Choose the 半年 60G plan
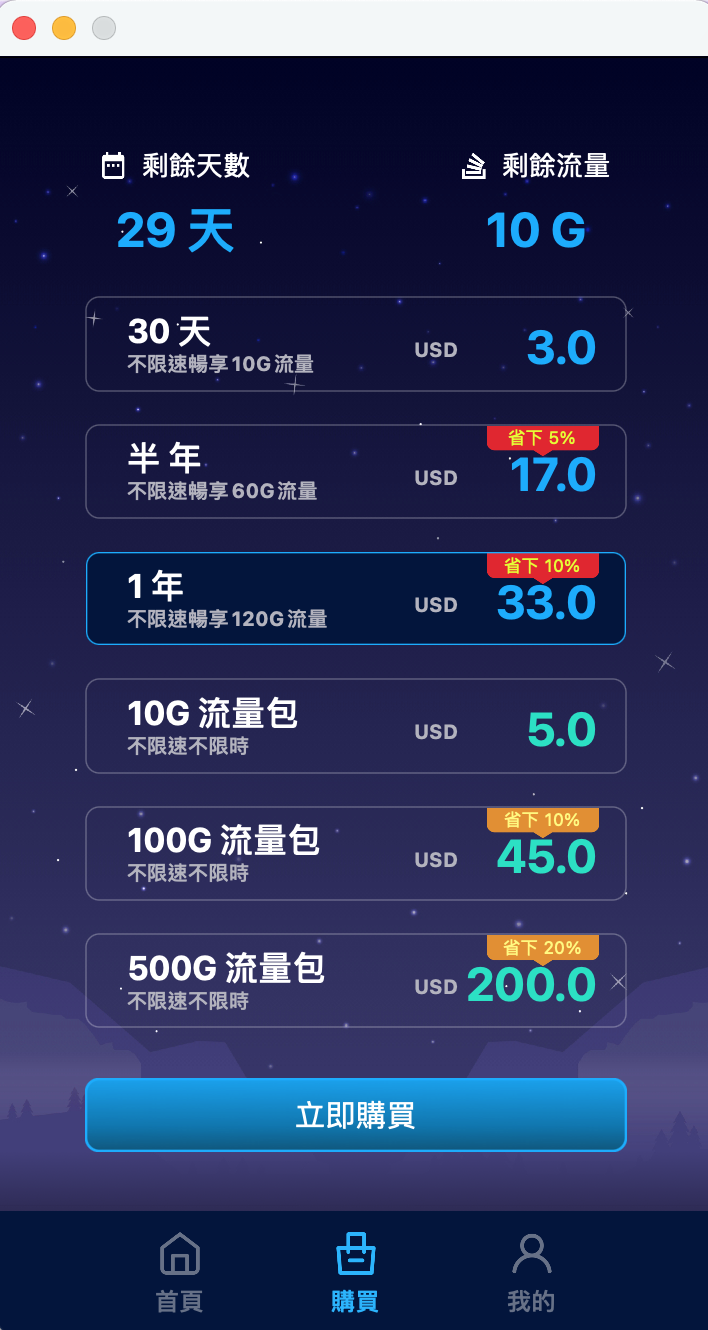The image size is (708, 1330). [x=355, y=472]
